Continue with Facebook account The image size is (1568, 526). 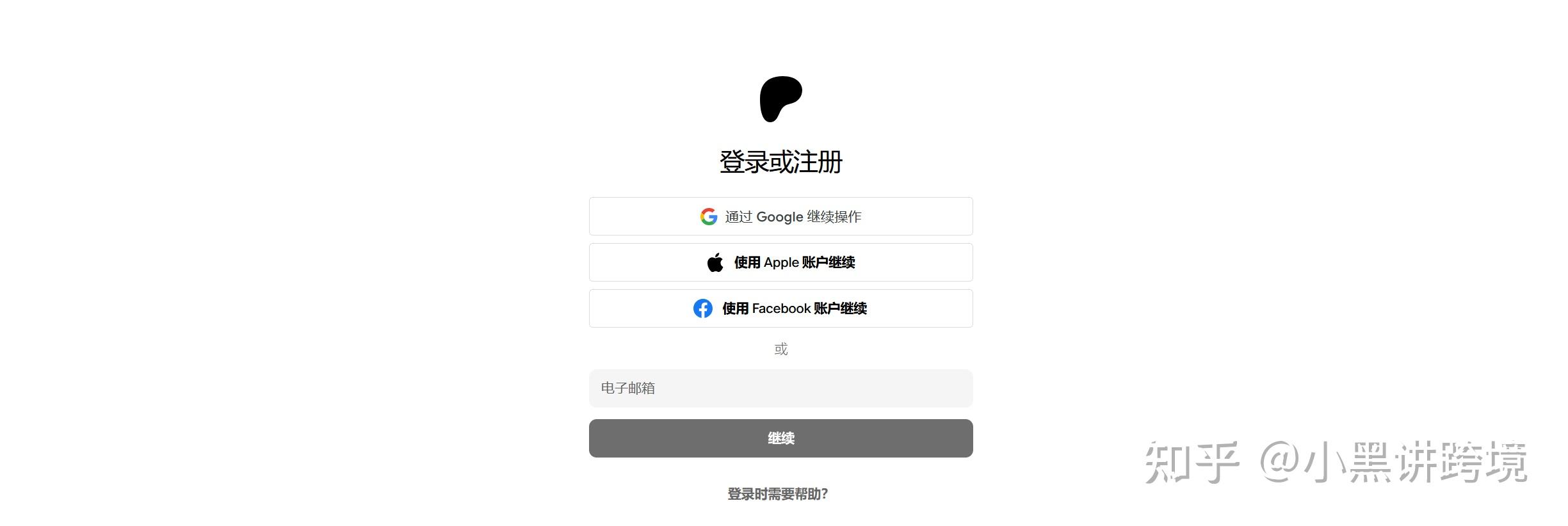[x=780, y=308]
